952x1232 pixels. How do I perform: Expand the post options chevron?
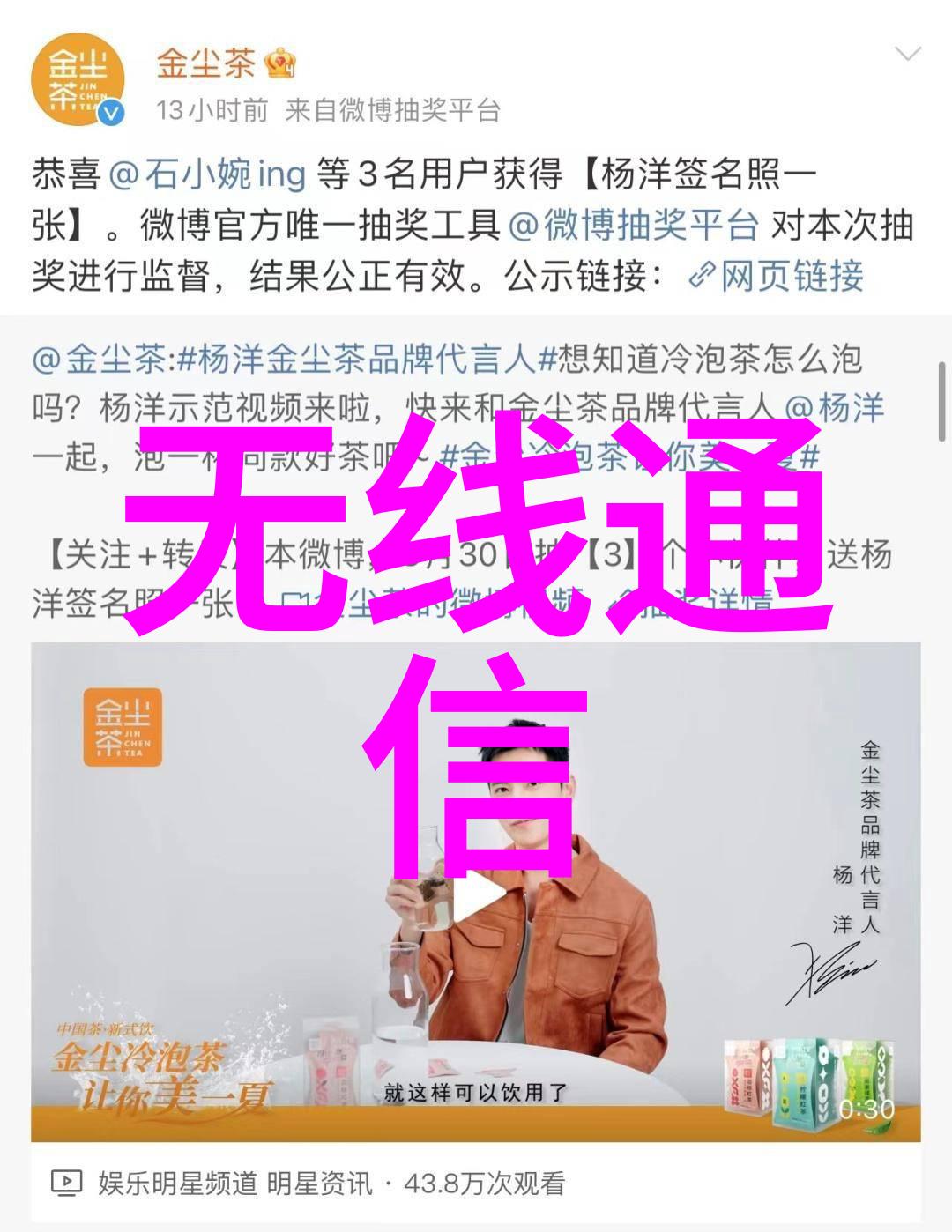(x=907, y=55)
